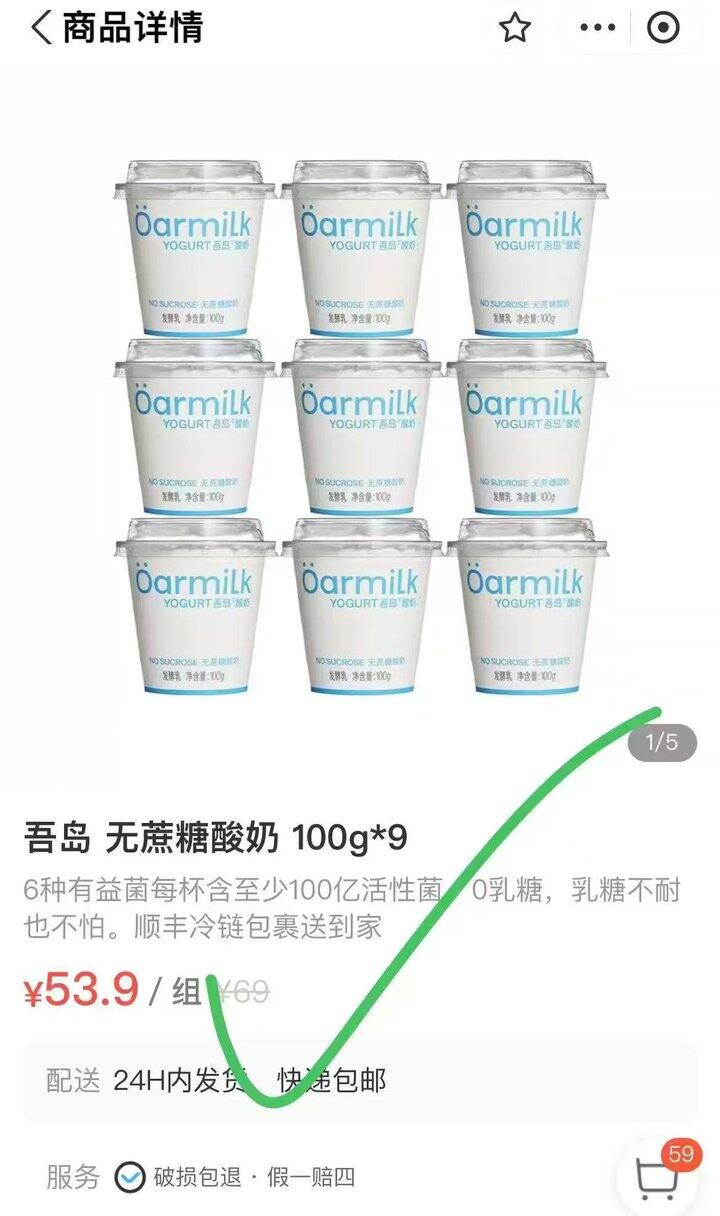
Task: Open the three-dot overflow menu
Action: click(x=598, y=28)
